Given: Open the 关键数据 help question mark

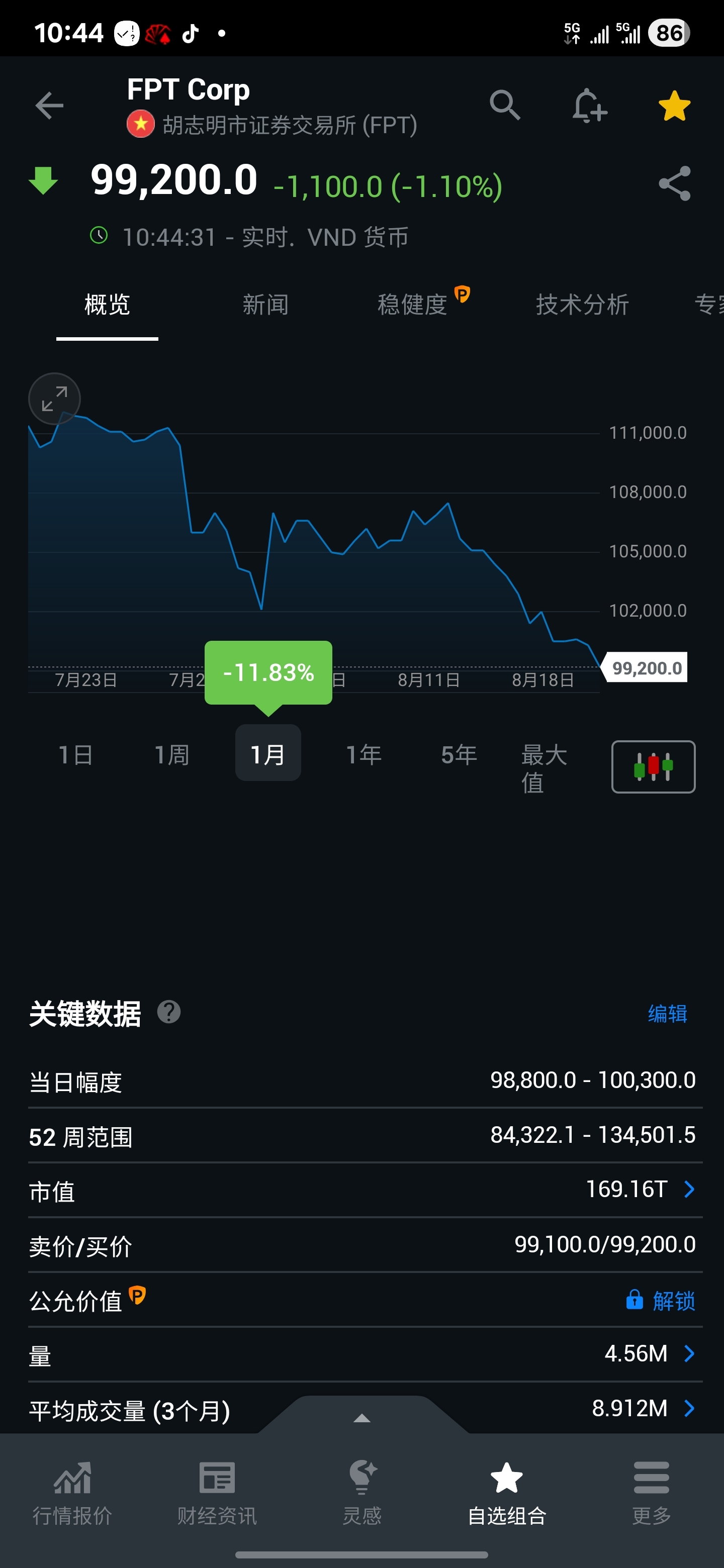Looking at the screenshot, I should 168,1012.
